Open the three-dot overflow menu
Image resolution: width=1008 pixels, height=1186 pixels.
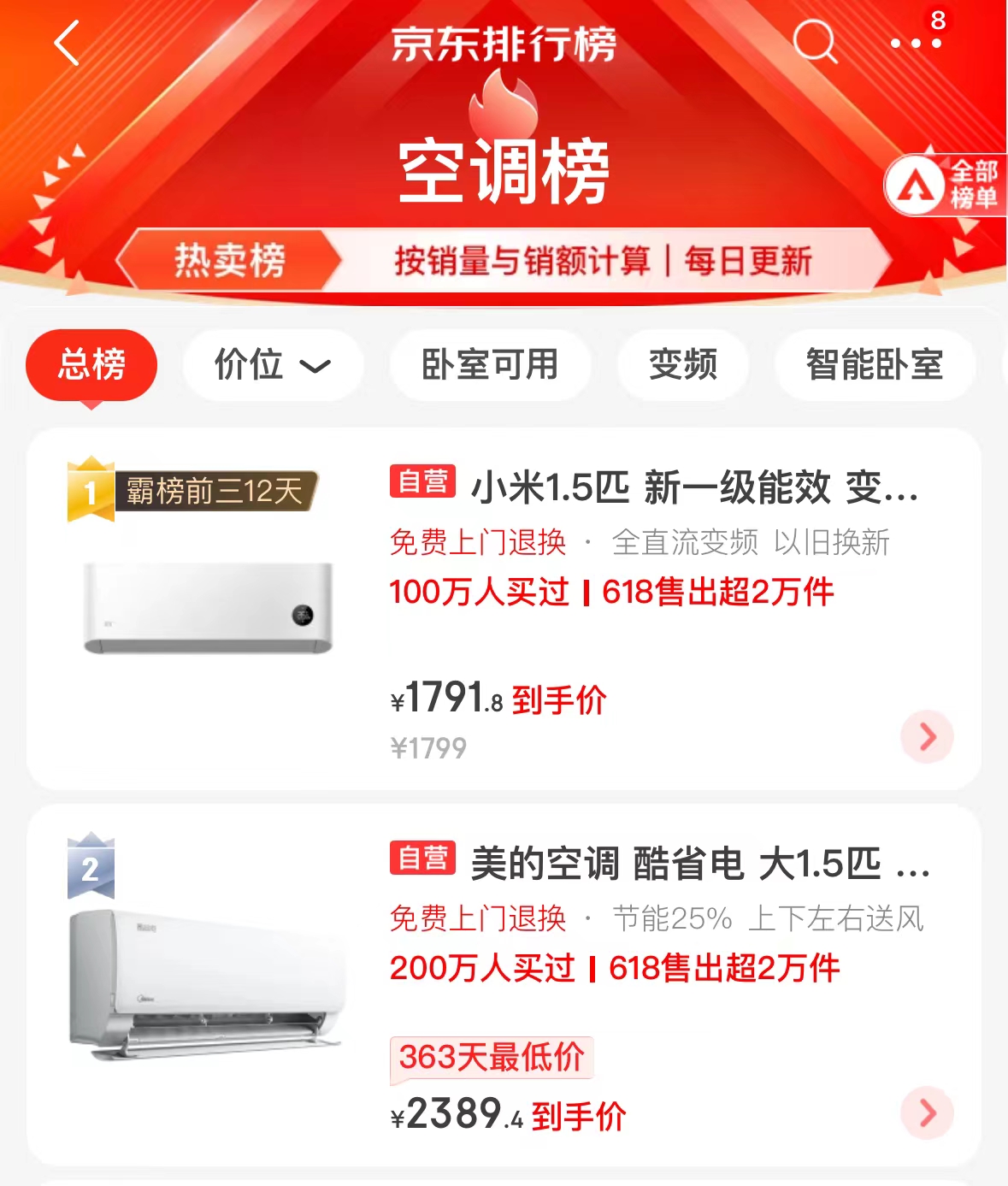click(x=915, y=43)
